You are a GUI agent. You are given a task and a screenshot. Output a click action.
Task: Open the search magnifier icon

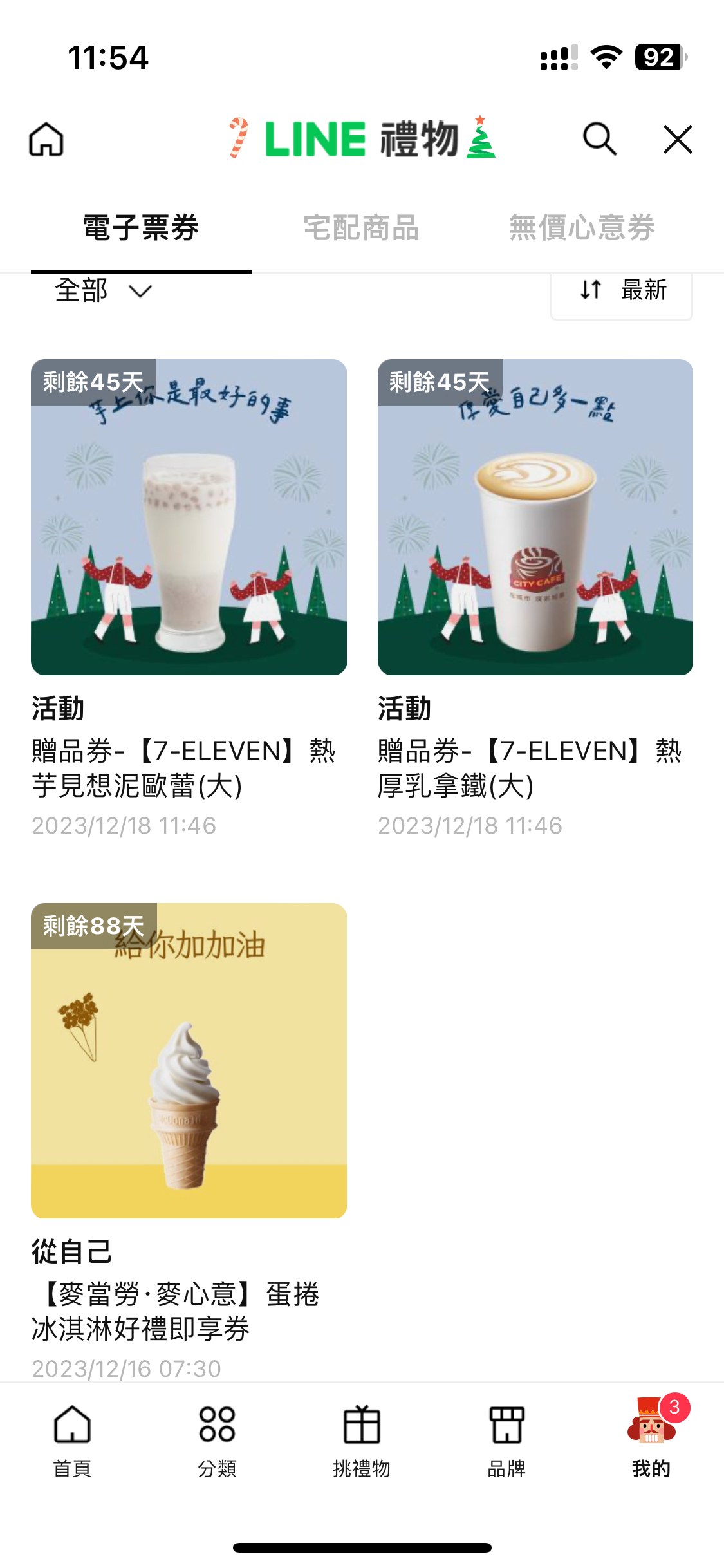[x=600, y=139]
